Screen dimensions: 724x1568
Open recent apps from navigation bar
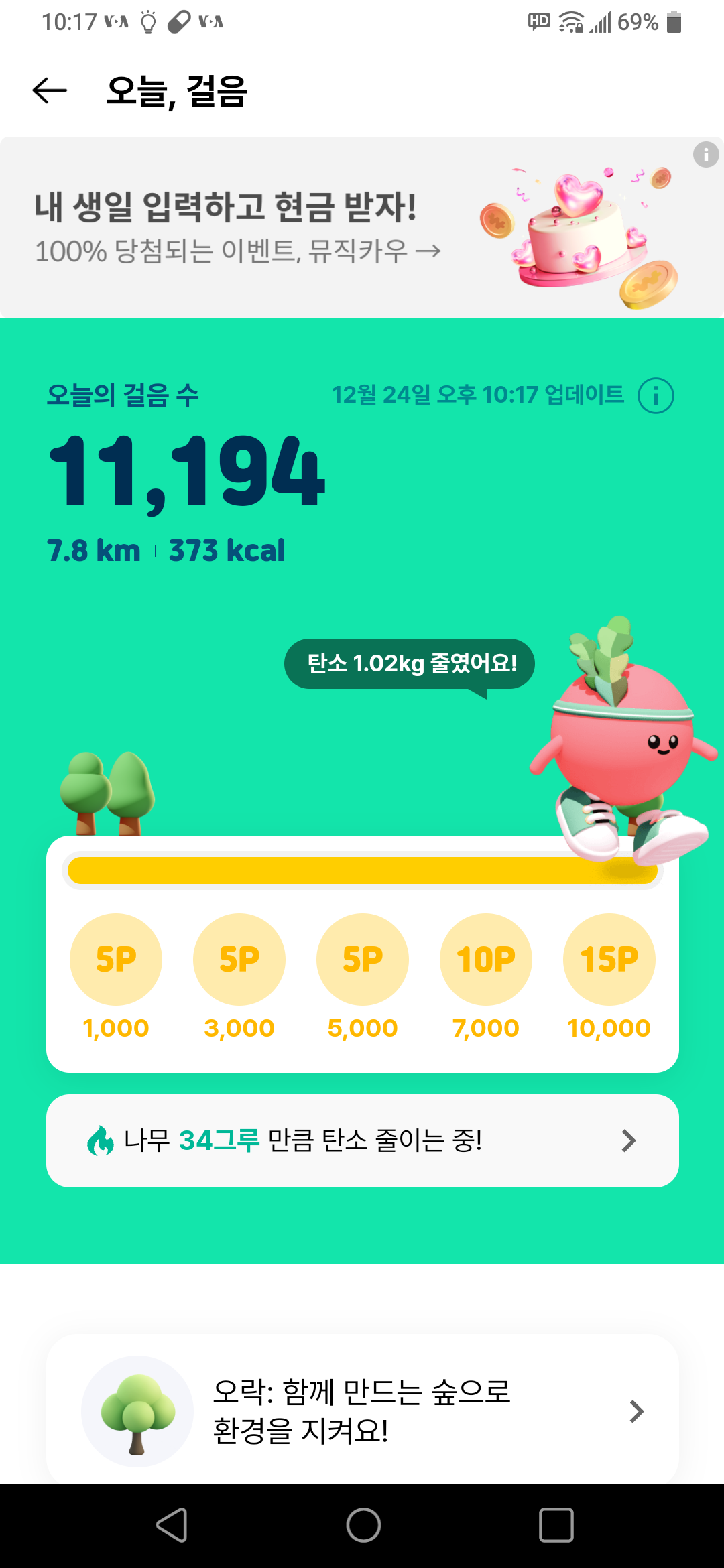tap(556, 1526)
